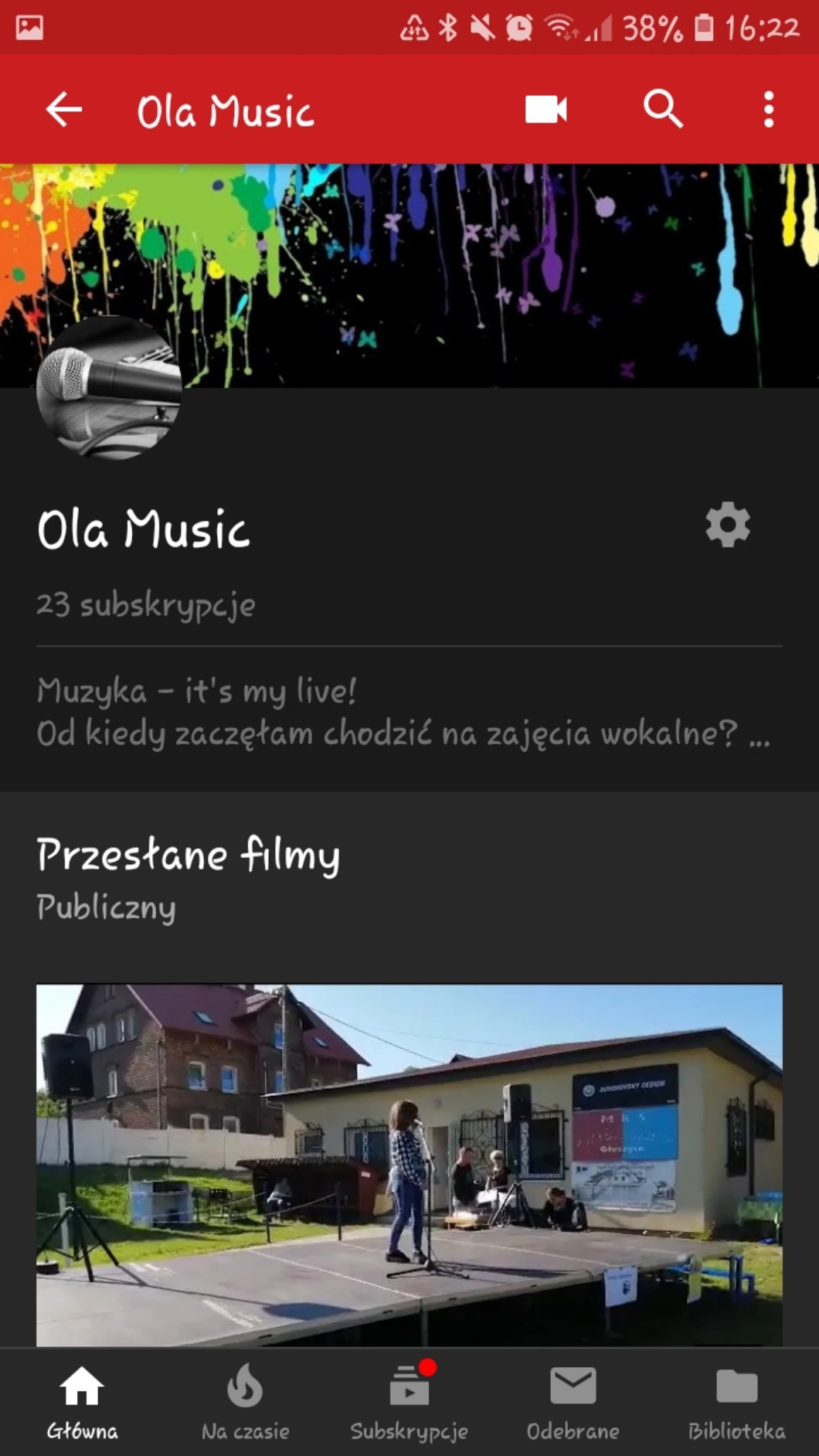Open search with the magnifier icon
The width and height of the screenshot is (819, 1456).
[663, 109]
